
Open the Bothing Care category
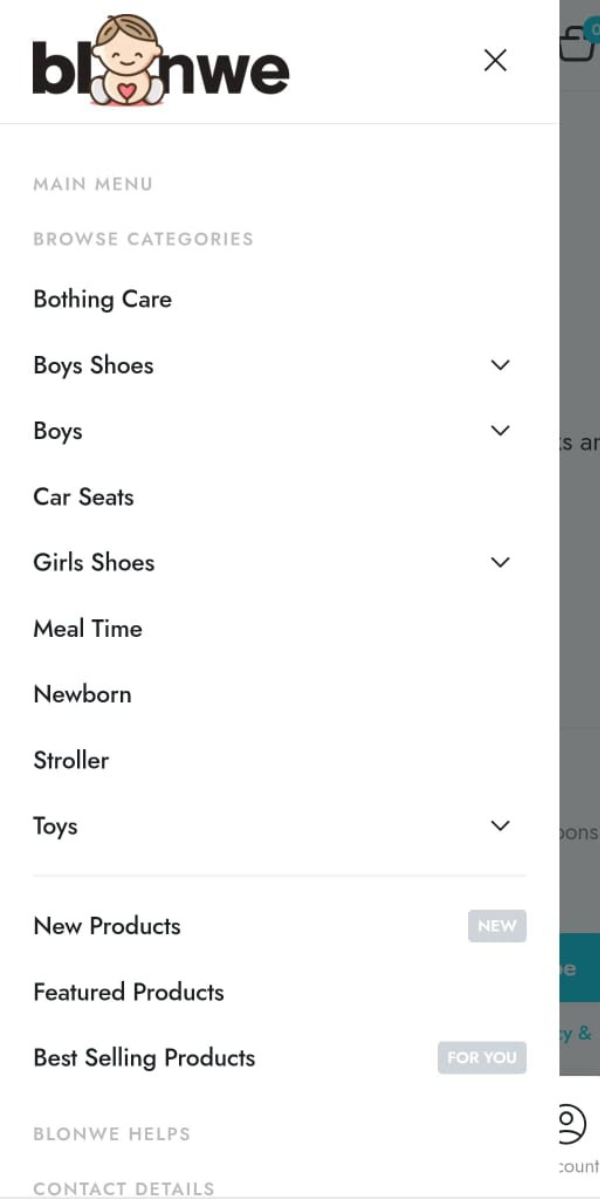click(x=102, y=299)
